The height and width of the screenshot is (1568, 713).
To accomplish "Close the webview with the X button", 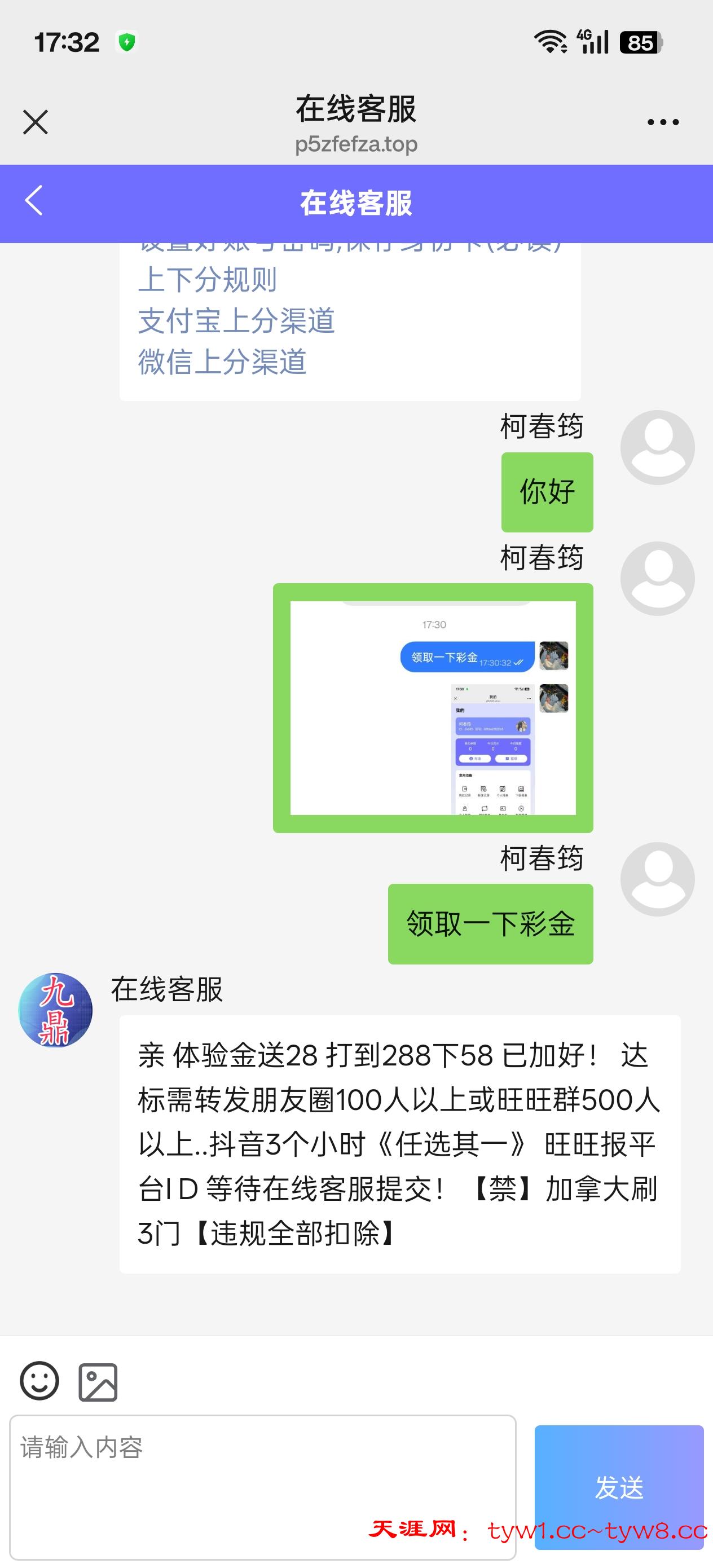I will click(36, 122).
